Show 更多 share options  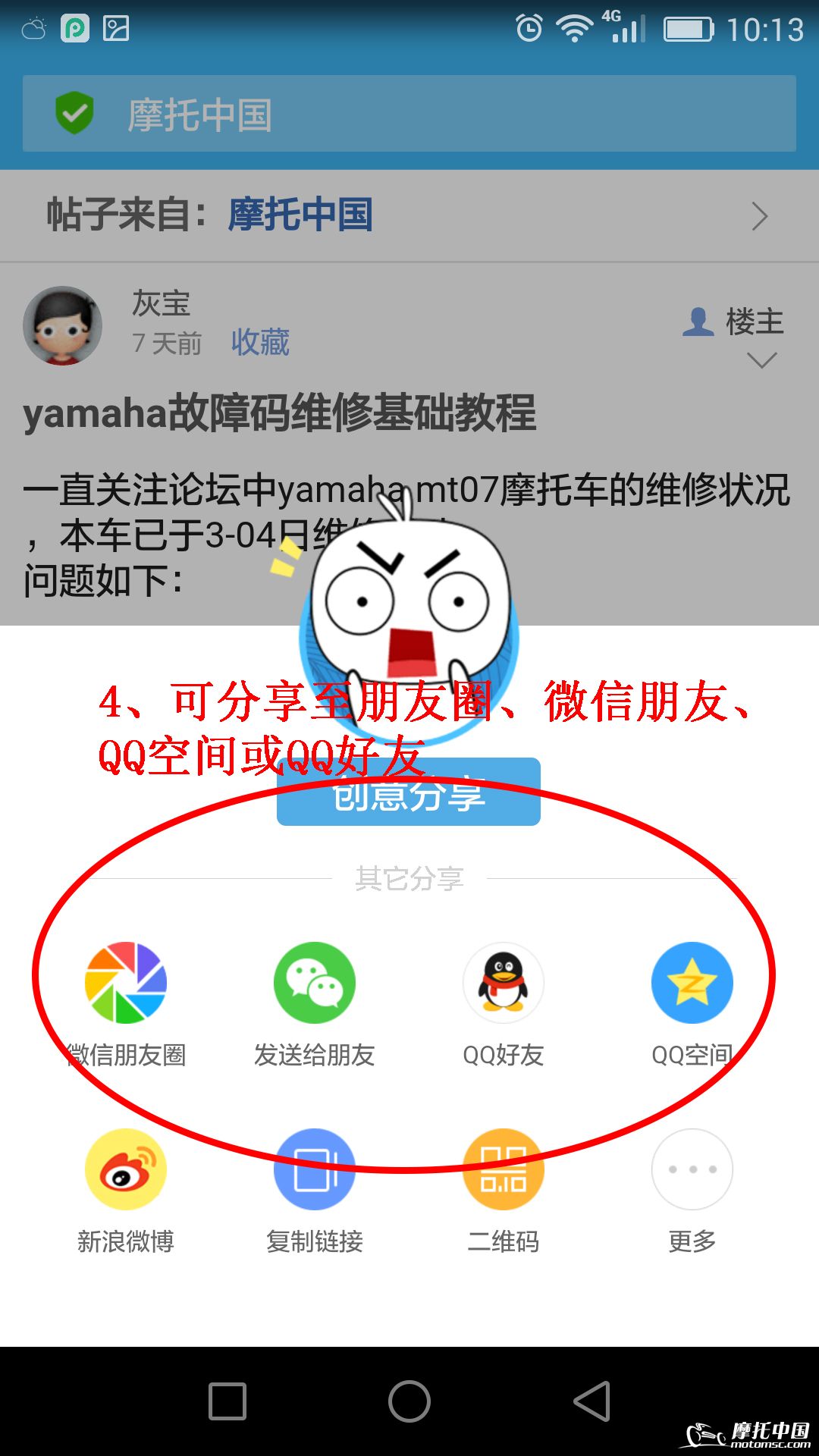(692, 1170)
